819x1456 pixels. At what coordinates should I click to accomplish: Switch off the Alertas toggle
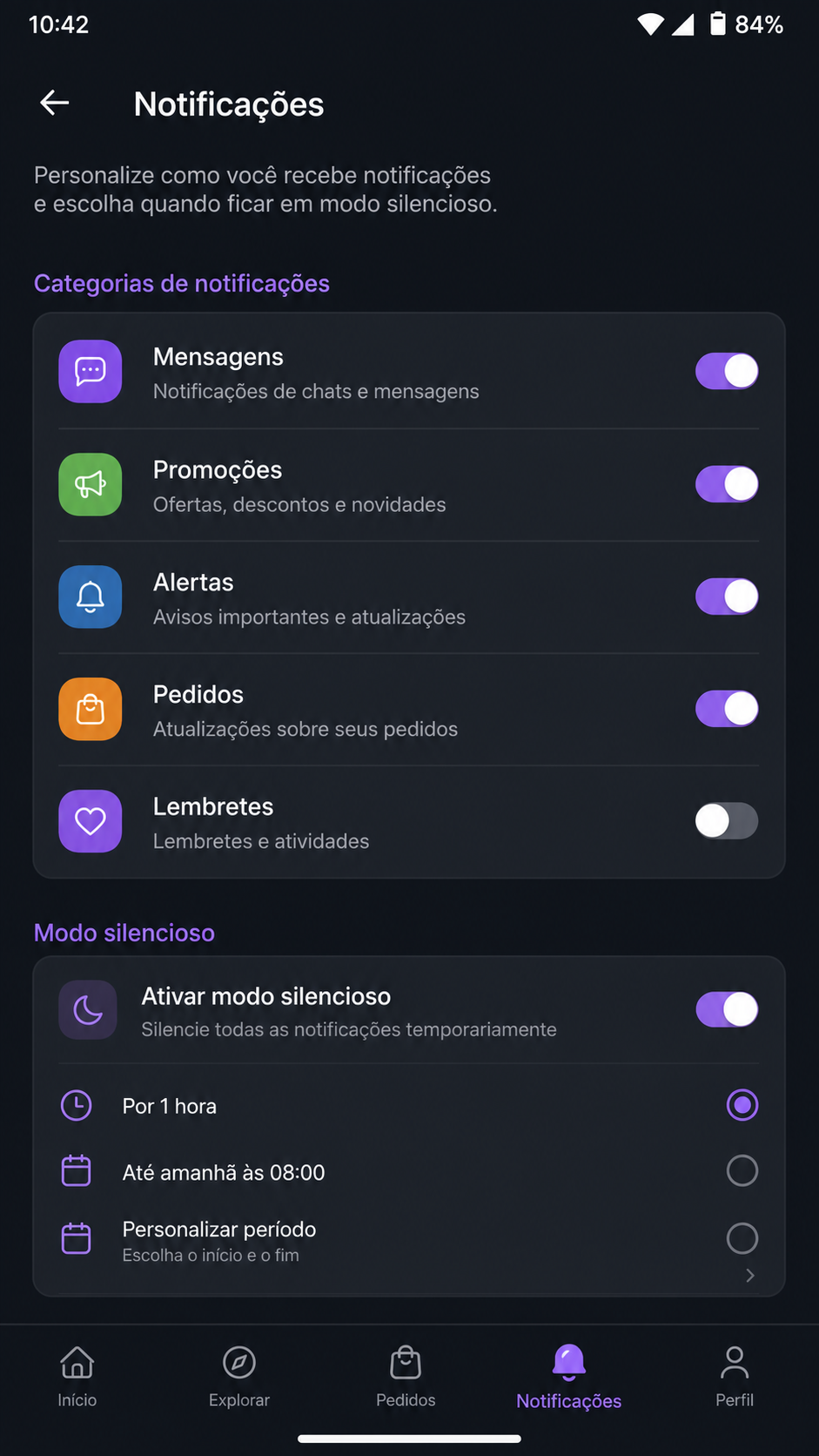tap(727, 597)
